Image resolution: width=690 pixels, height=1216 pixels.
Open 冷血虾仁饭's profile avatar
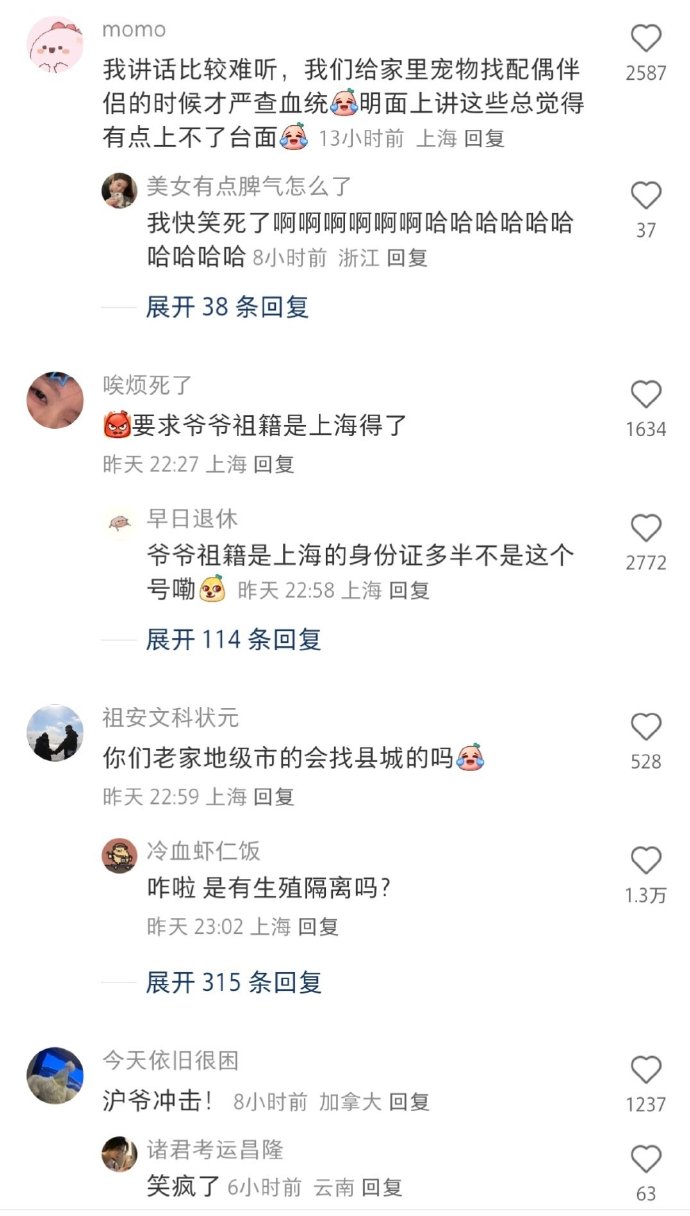click(x=119, y=855)
